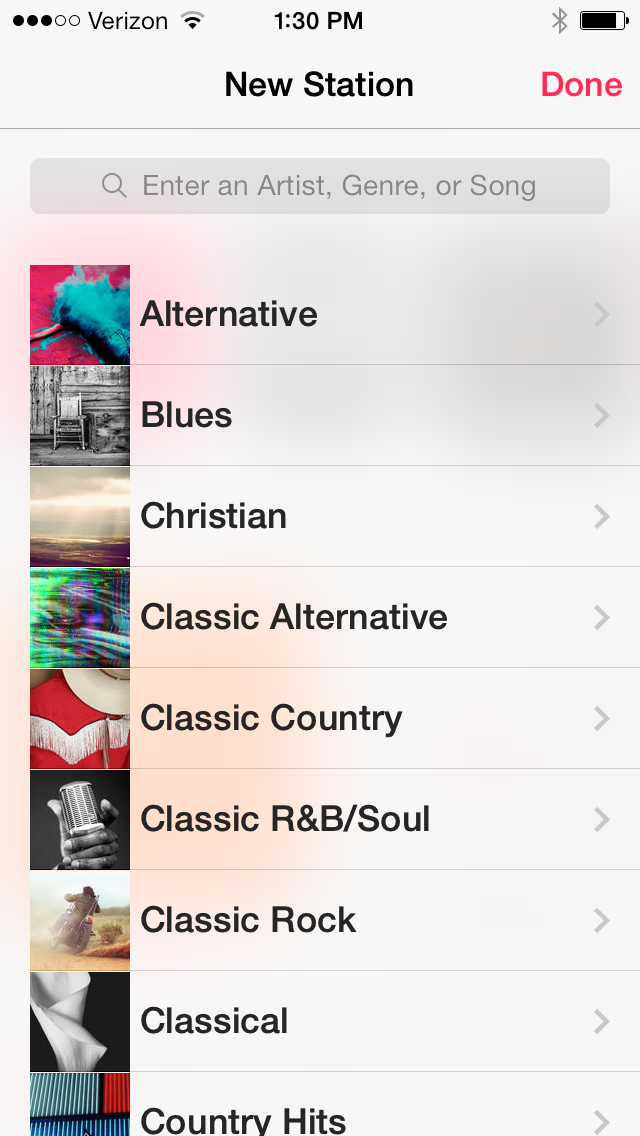This screenshot has height=1136, width=640.
Task: Open the Alternative genre
Action: click(x=320, y=315)
